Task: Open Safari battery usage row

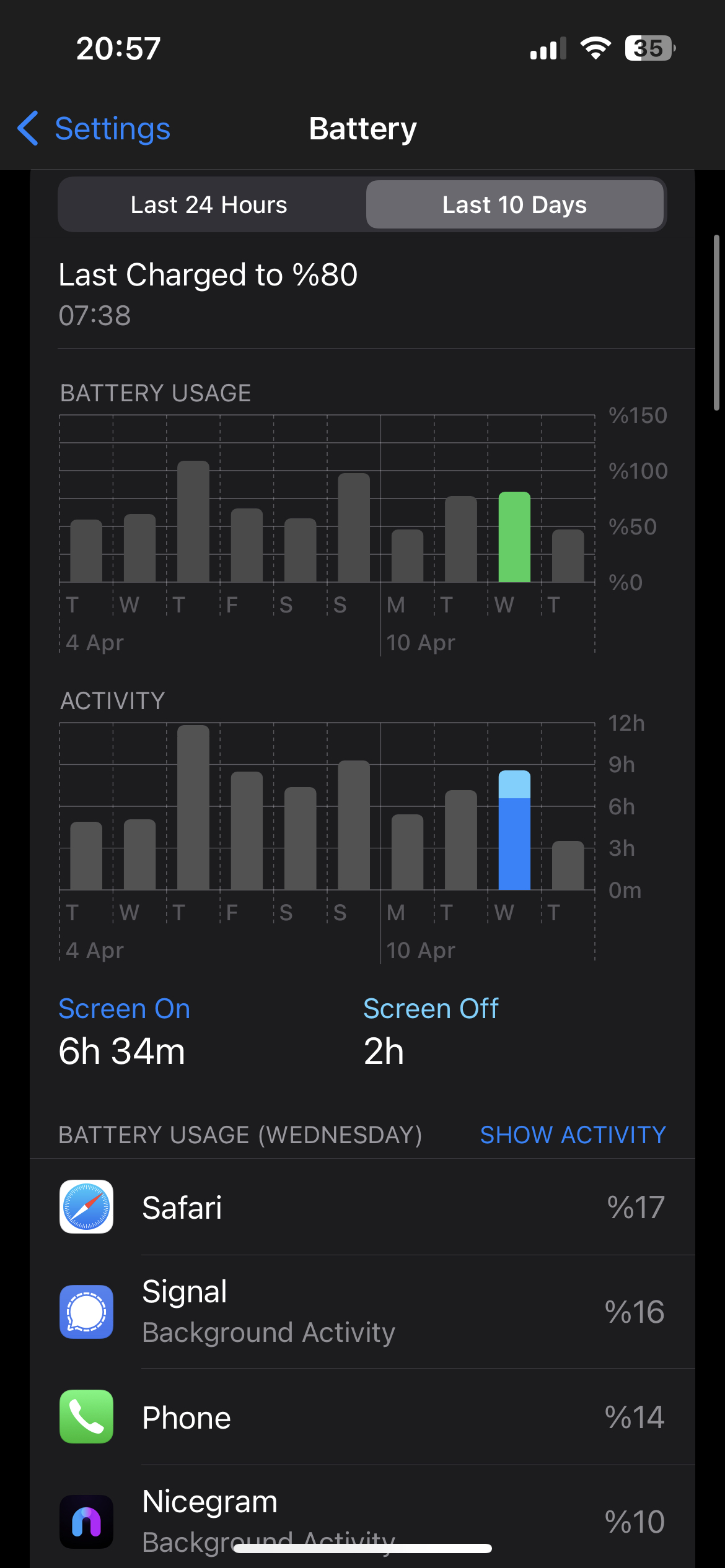Action: pyautogui.click(x=362, y=1207)
